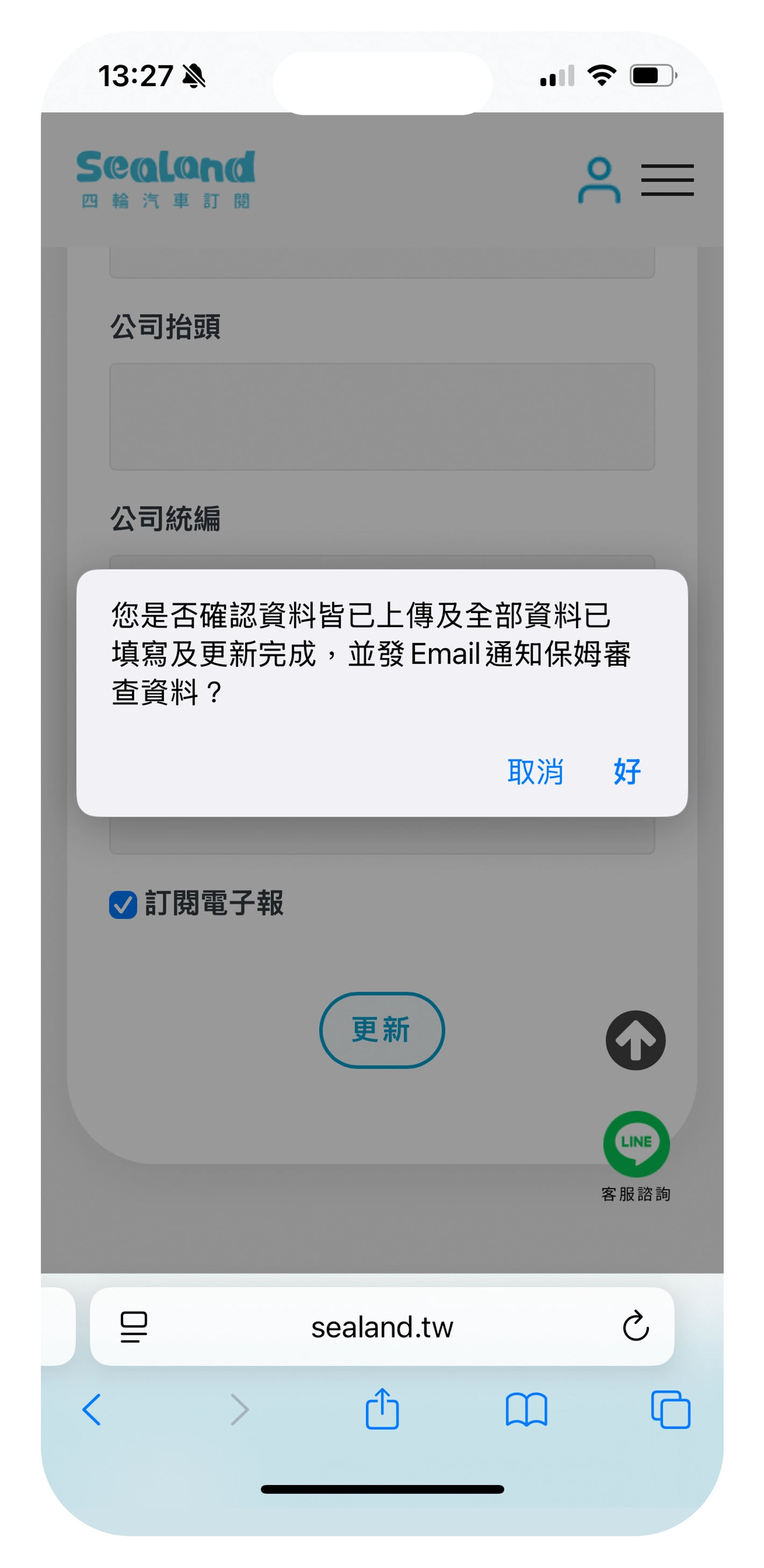Show open Safari tabs

tap(670, 1410)
